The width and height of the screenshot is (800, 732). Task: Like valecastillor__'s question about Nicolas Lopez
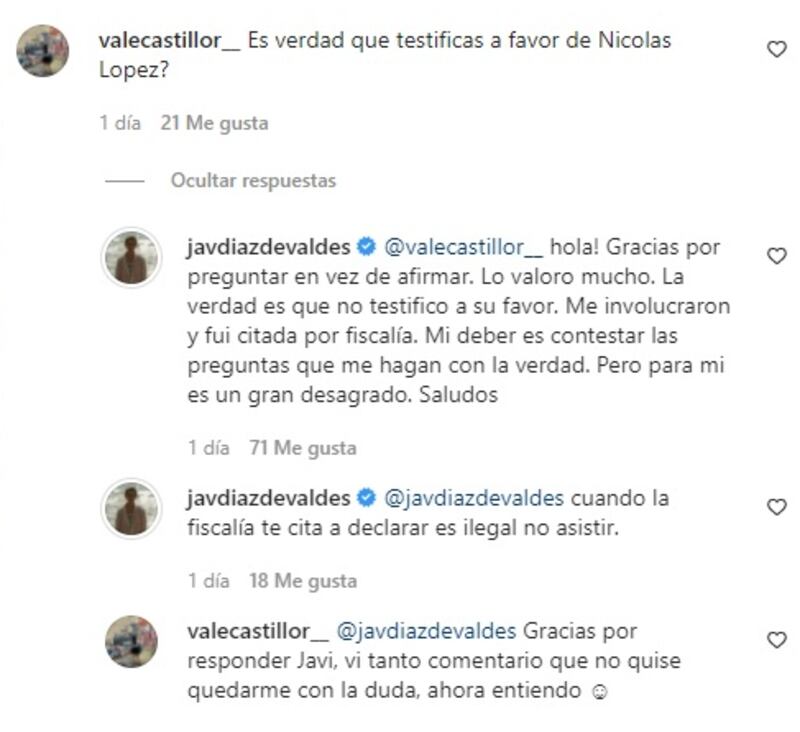click(776, 49)
